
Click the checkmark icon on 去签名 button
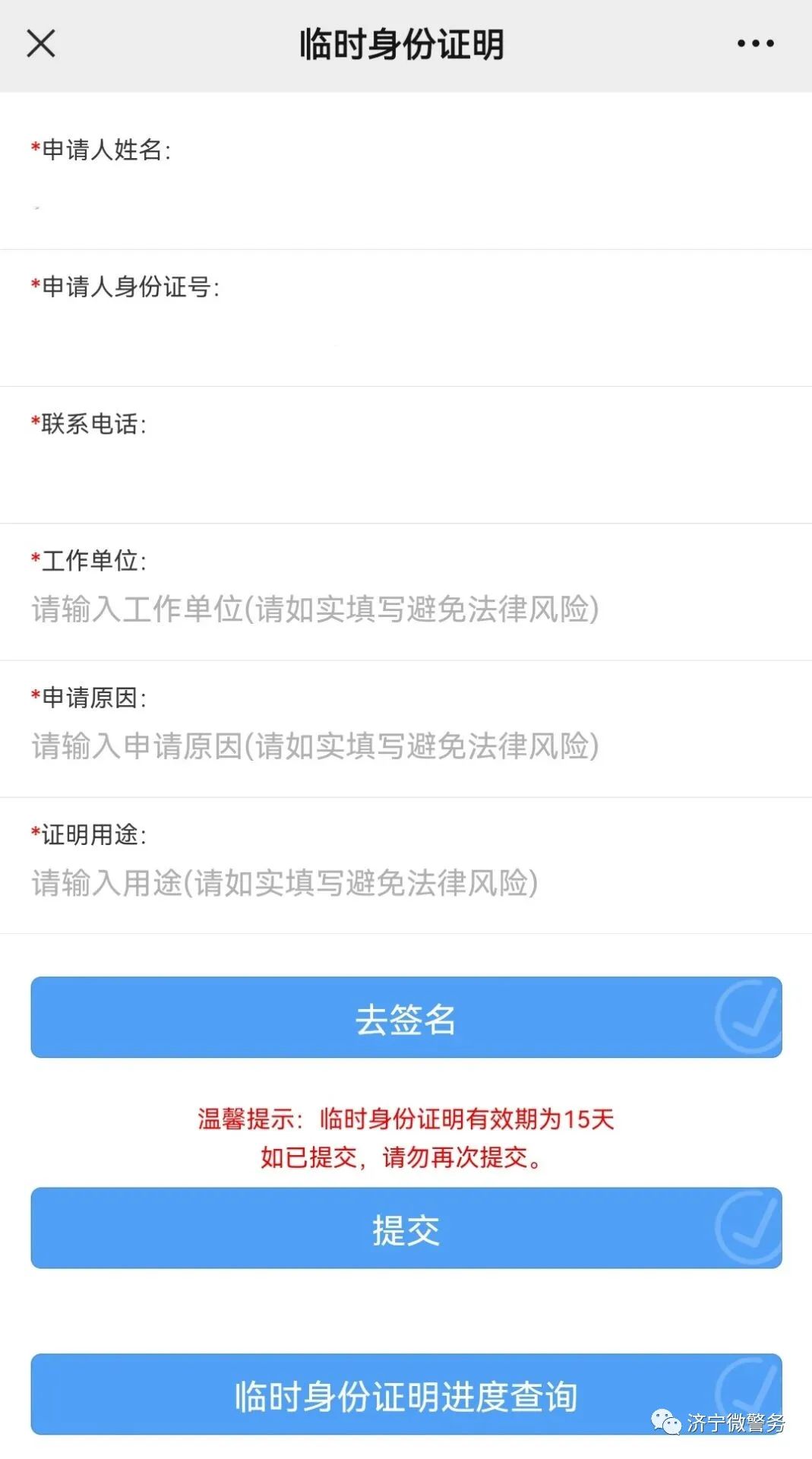pos(745,1018)
